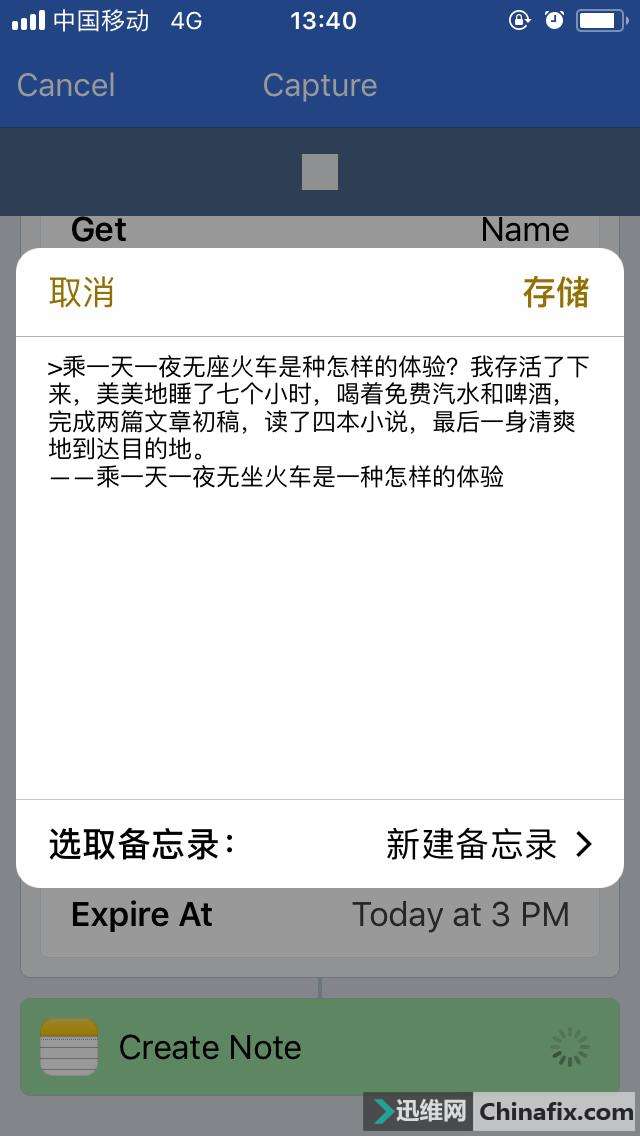This screenshot has width=640, height=1136.
Task: Tap 取消 to cancel the note
Action: click(x=82, y=293)
